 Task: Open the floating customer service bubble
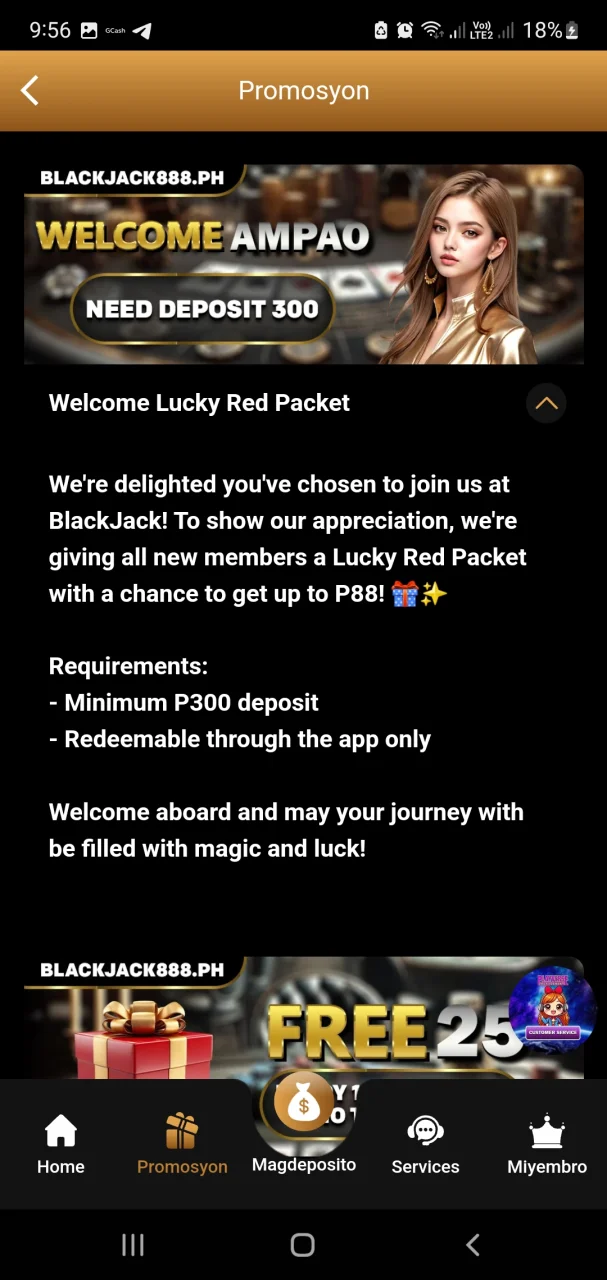point(552,1008)
